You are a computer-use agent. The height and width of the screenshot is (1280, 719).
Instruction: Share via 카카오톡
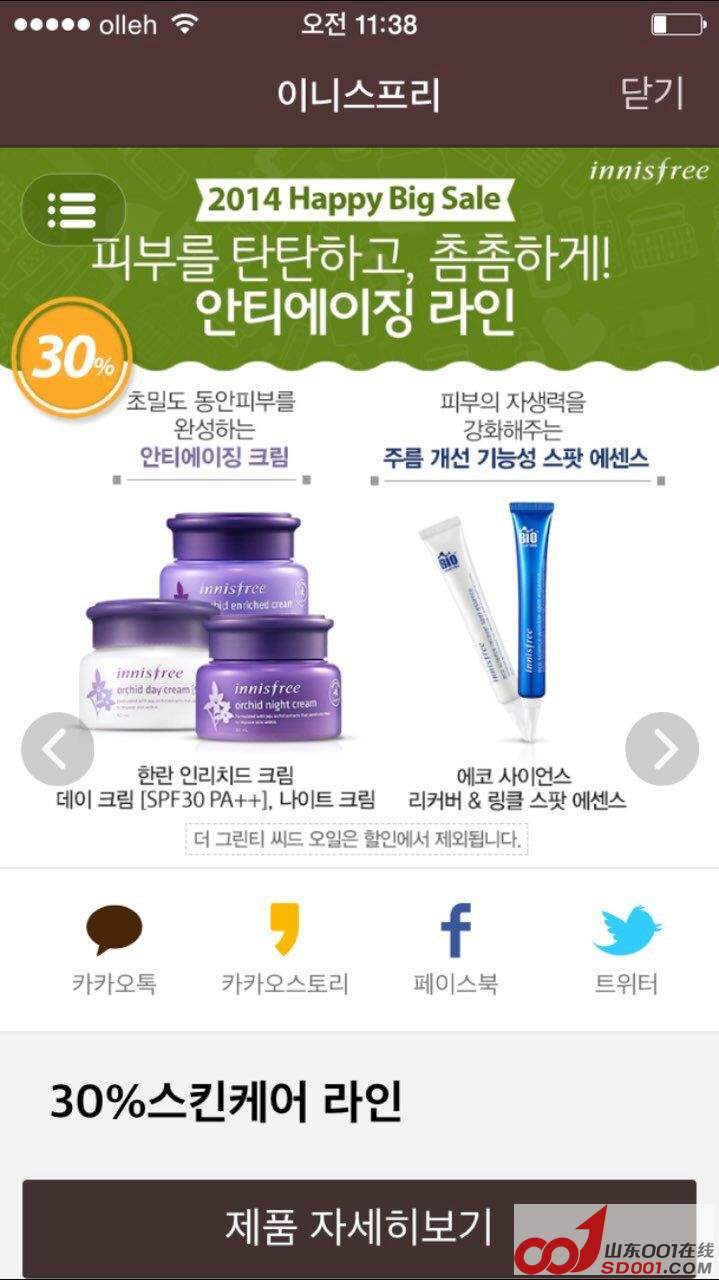tap(113, 948)
